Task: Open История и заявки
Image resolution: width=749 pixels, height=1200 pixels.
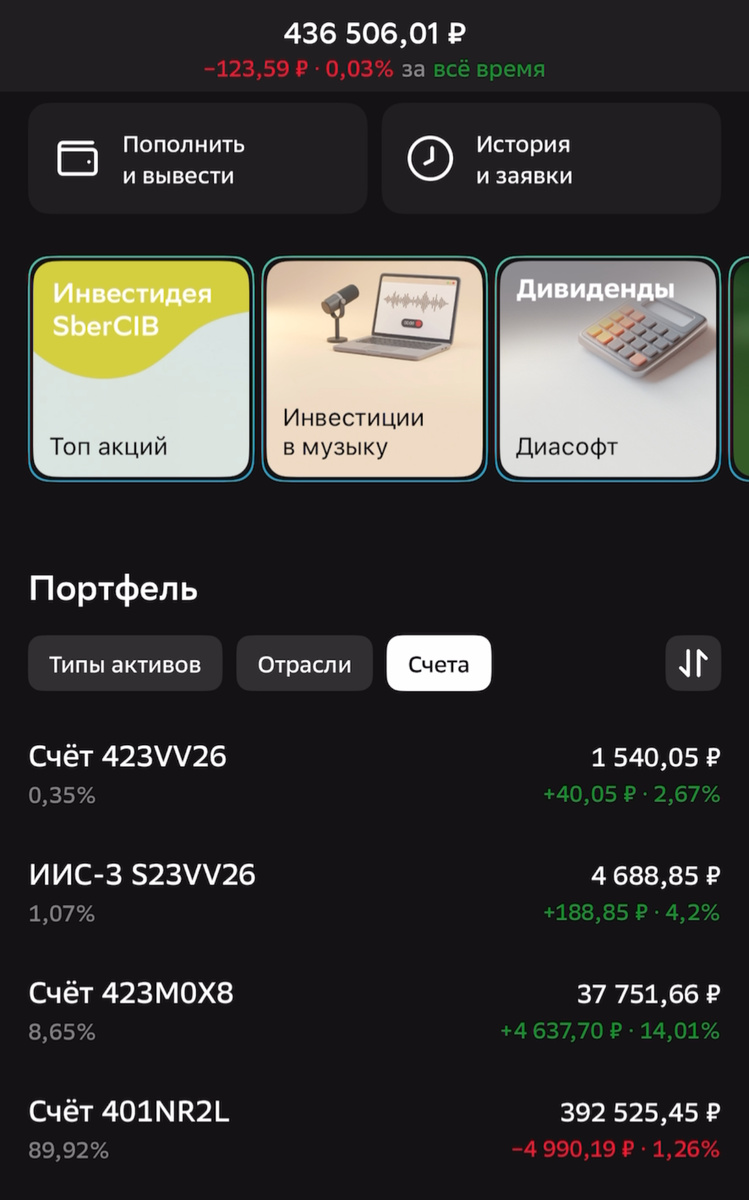Action: click(x=551, y=157)
